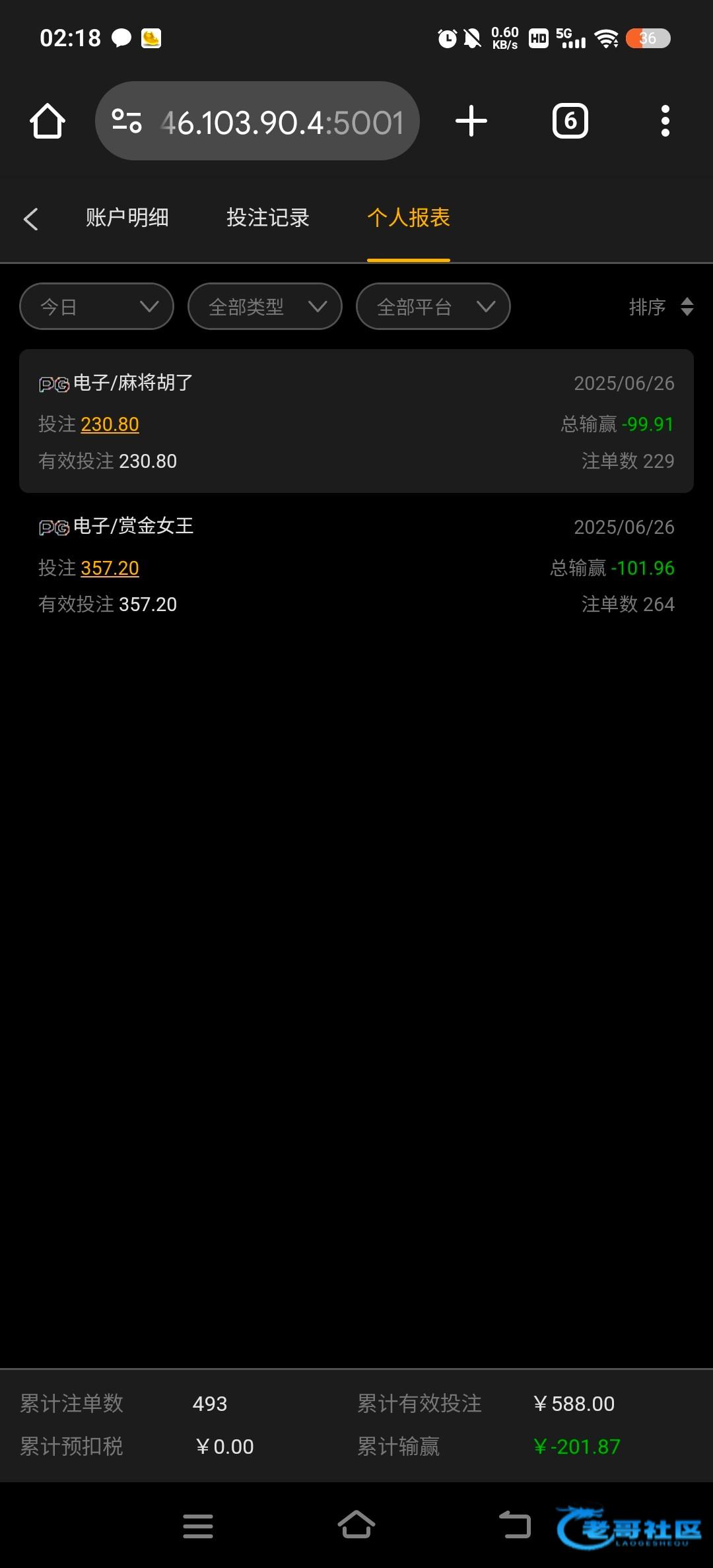Viewport: 713px width, 1568px height.
Task: Select the 个人报表 tab
Action: pyautogui.click(x=409, y=218)
